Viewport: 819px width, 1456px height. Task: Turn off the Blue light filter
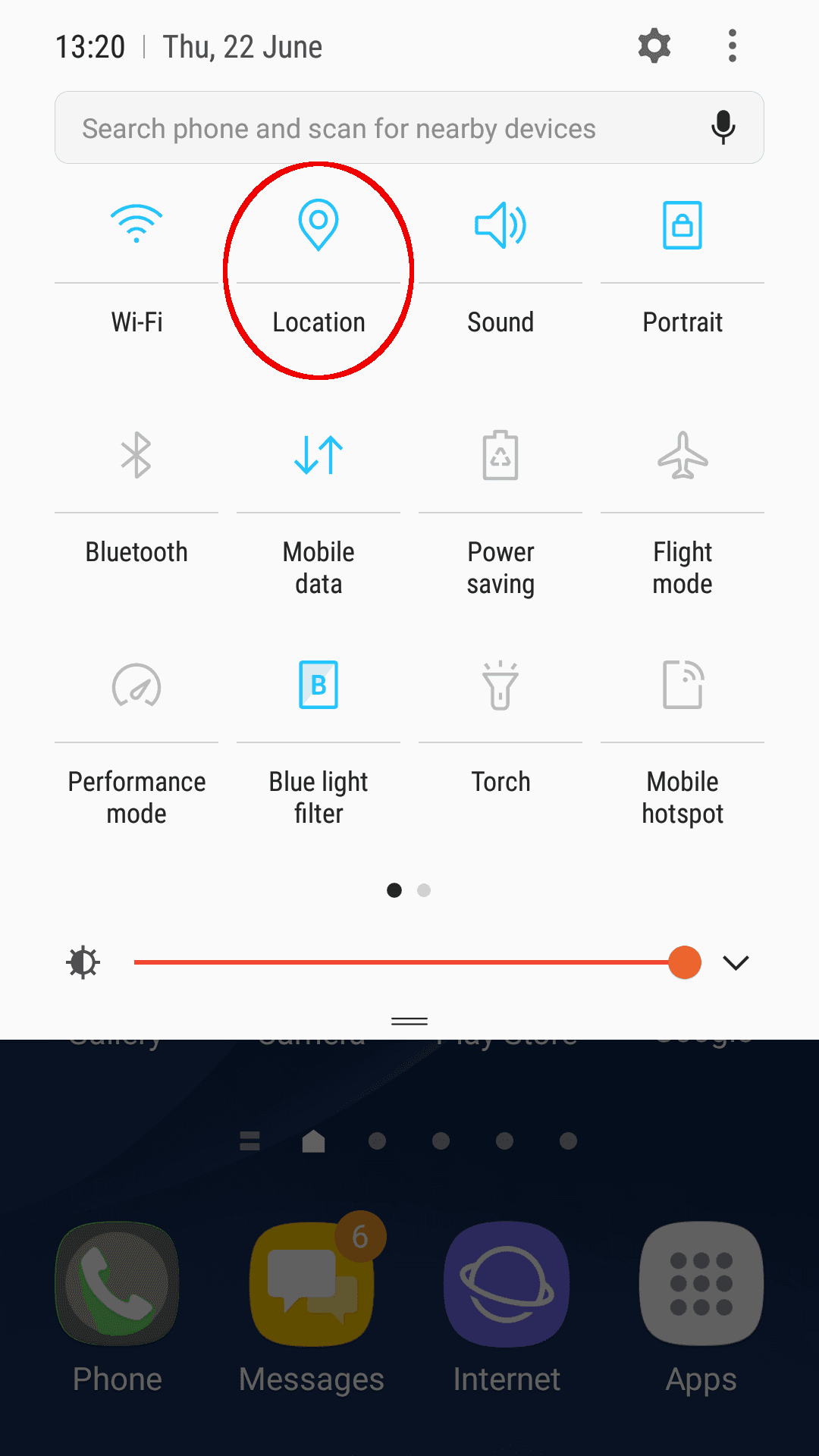click(x=318, y=685)
